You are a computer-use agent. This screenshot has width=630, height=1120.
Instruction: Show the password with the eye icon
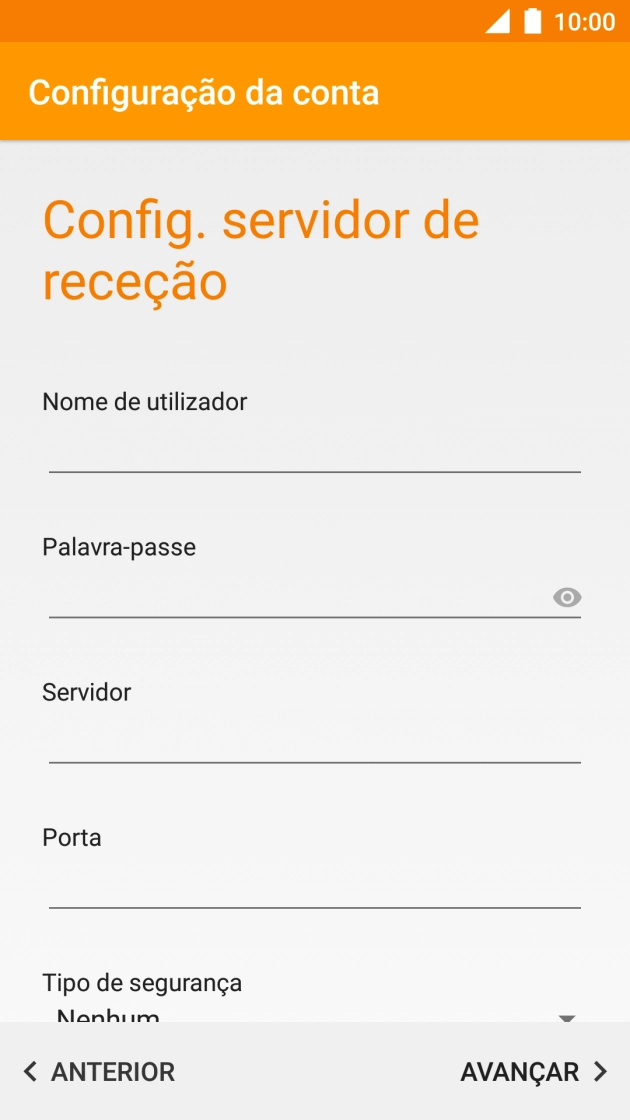click(x=567, y=598)
